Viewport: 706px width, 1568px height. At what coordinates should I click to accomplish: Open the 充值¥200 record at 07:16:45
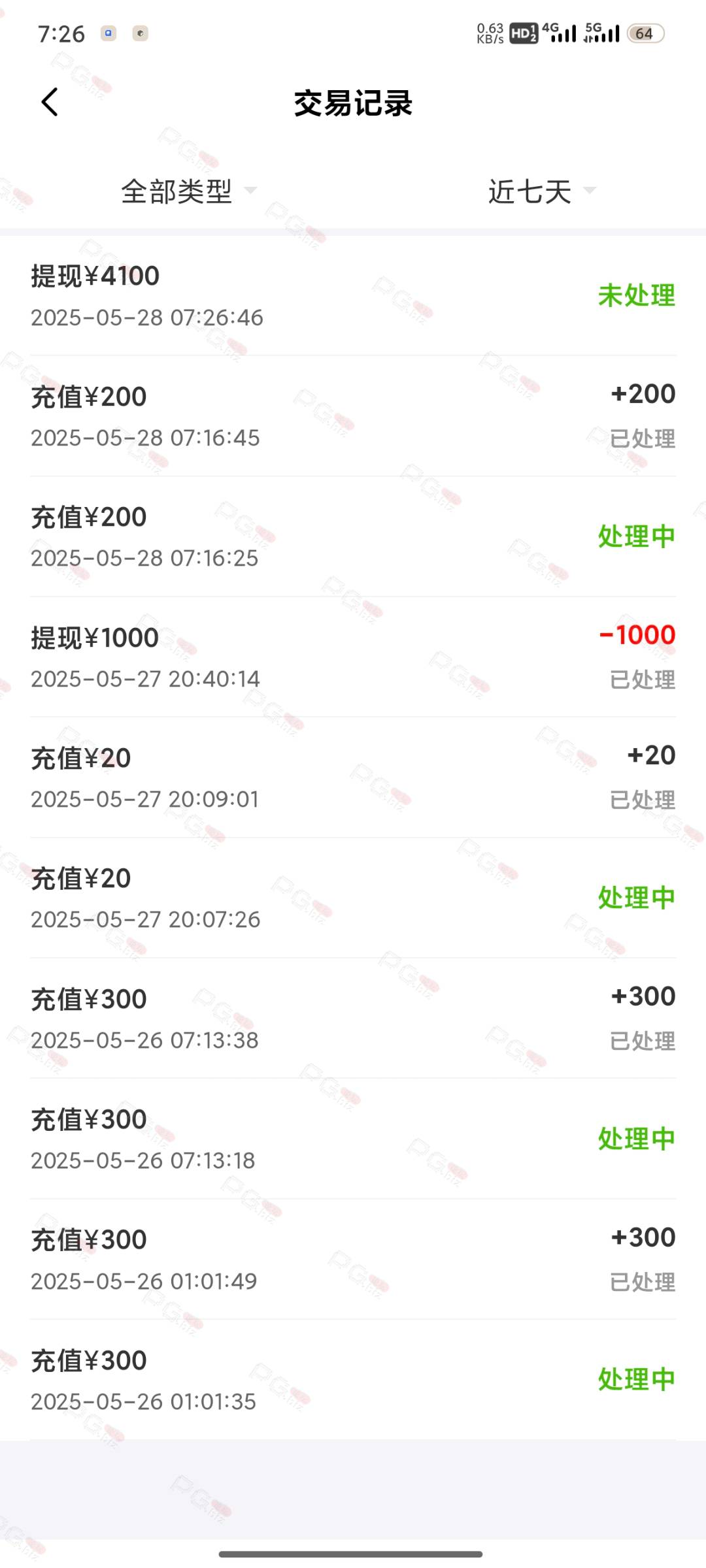click(353, 416)
